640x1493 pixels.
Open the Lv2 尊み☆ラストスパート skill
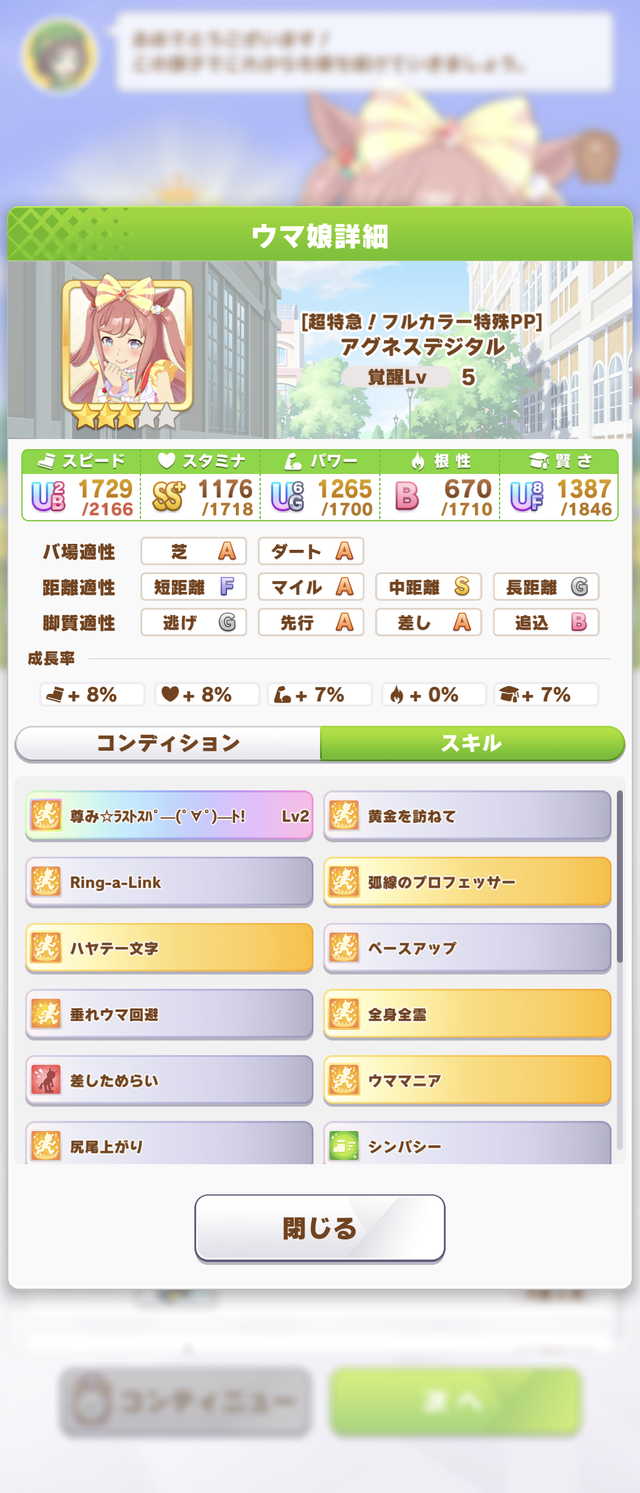click(x=169, y=816)
